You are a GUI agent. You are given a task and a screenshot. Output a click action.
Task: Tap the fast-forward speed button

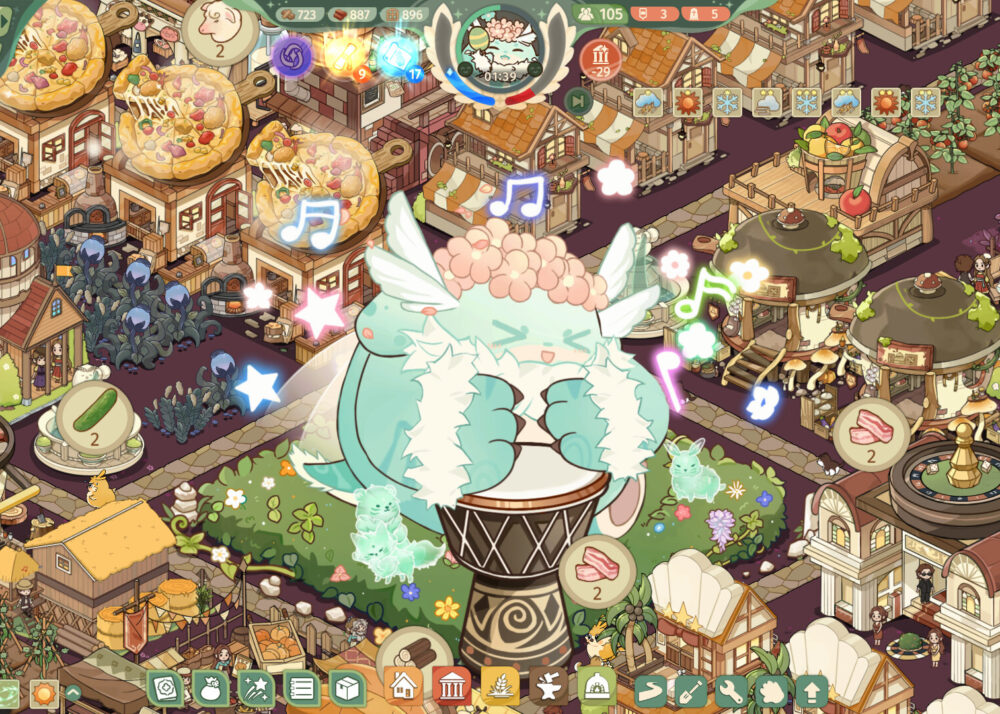[x=577, y=101]
